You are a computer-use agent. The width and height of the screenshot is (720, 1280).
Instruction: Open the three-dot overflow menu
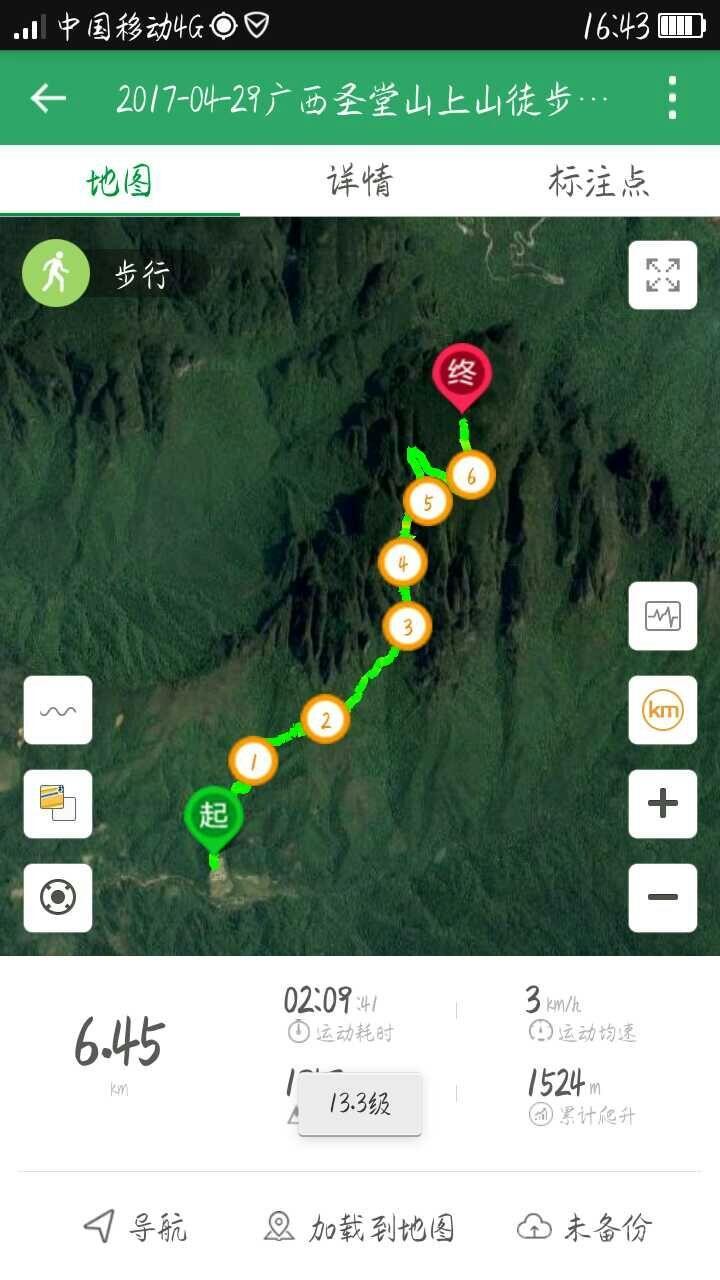coord(672,98)
